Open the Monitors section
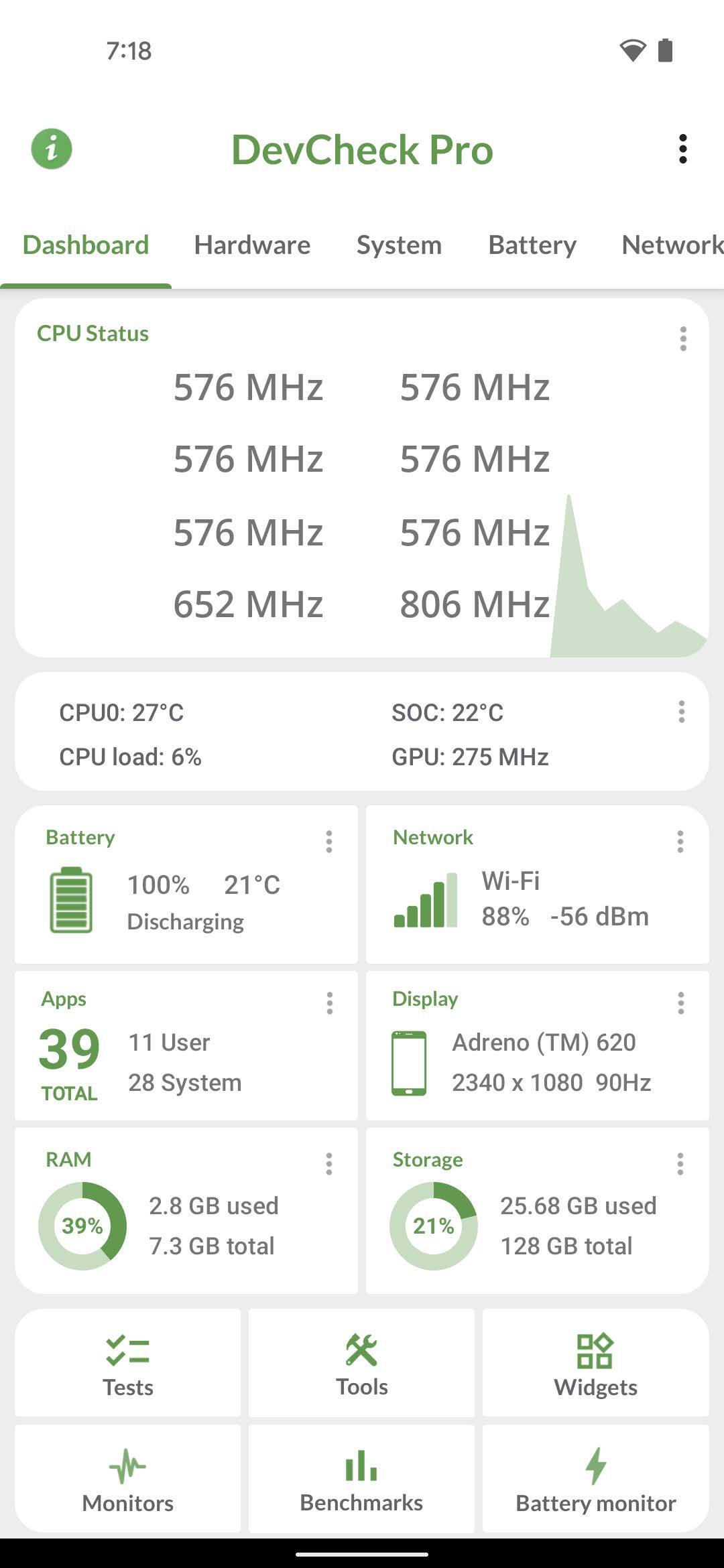The width and height of the screenshot is (724, 1568). coord(127,1479)
